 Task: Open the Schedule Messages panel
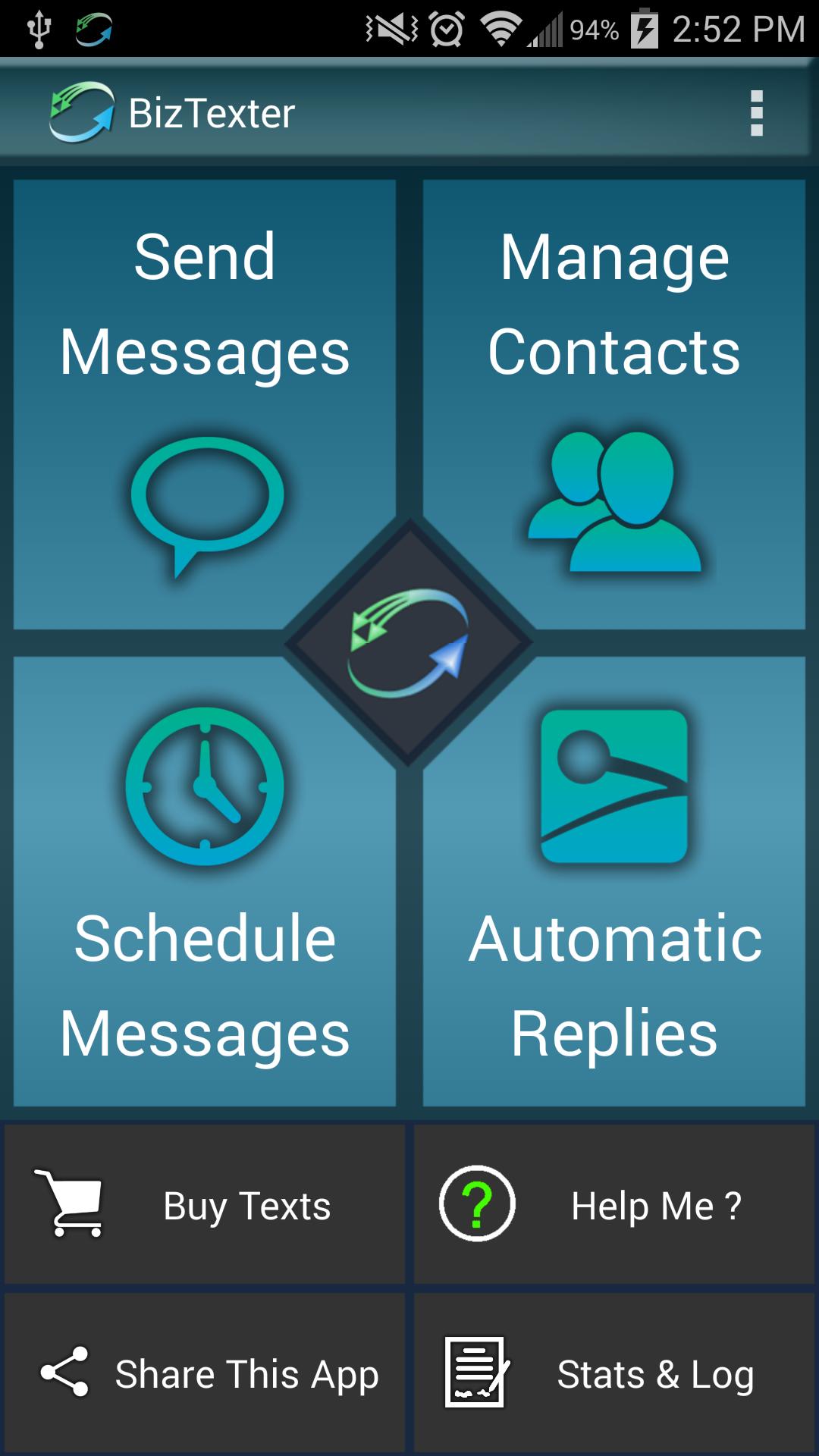click(205, 986)
